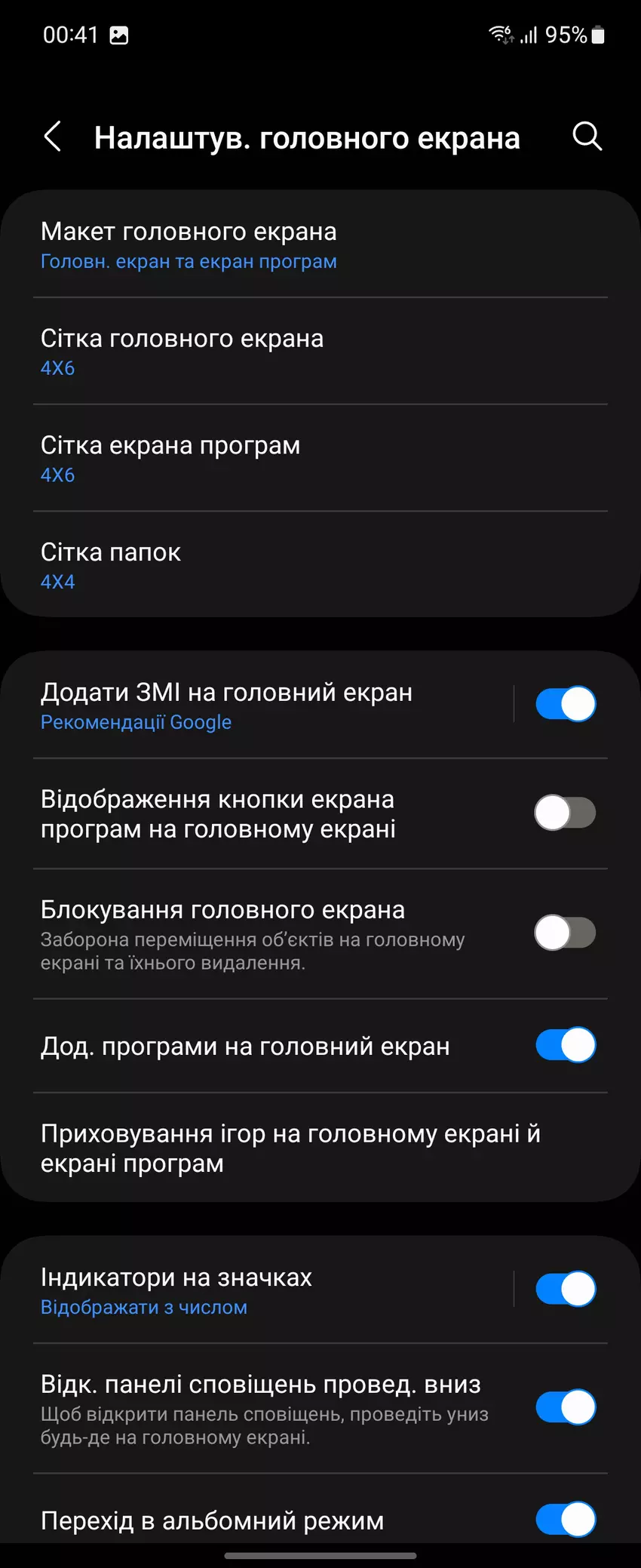Tap the screenshot notification icon
This screenshot has height=1568, width=641.
[119, 34]
